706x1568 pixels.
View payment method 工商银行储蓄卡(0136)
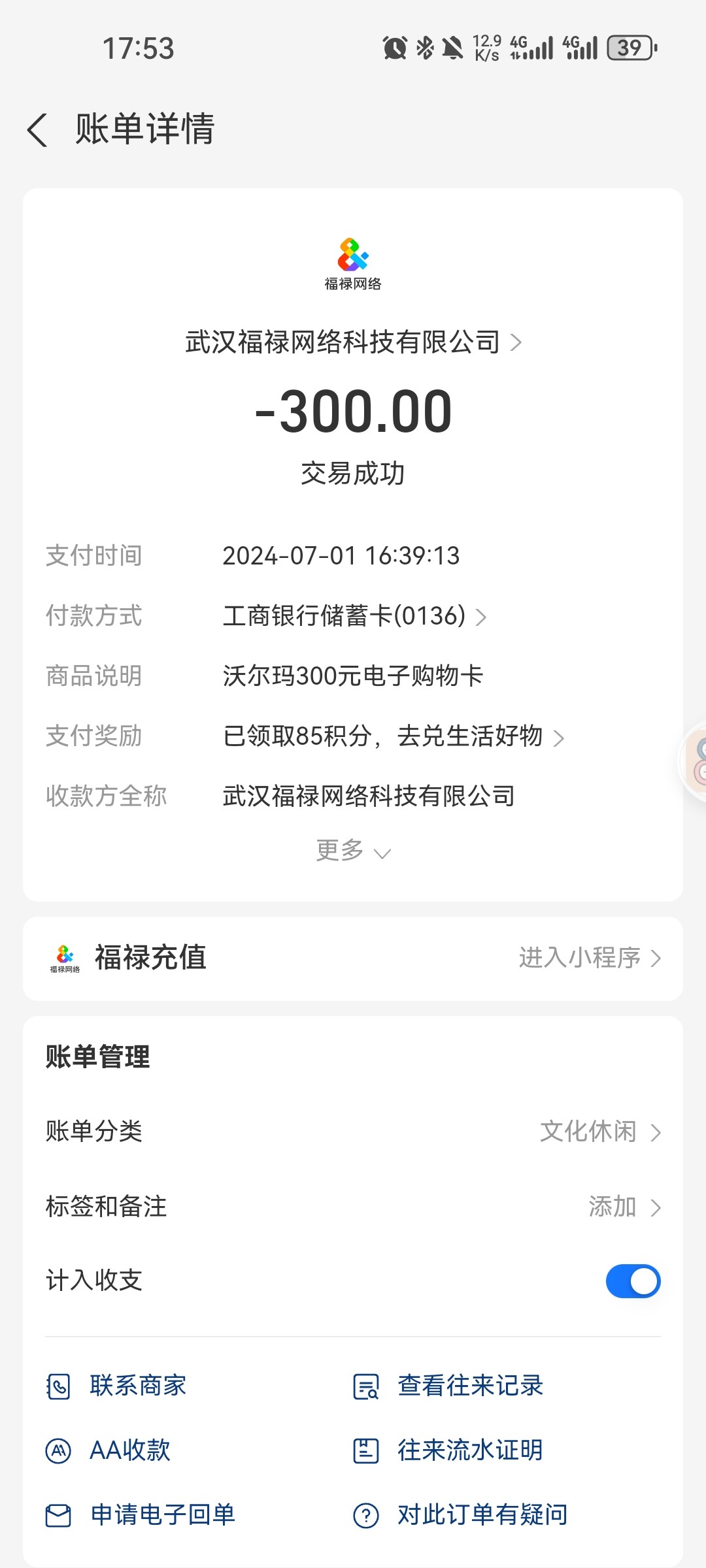click(x=354, y=616)
